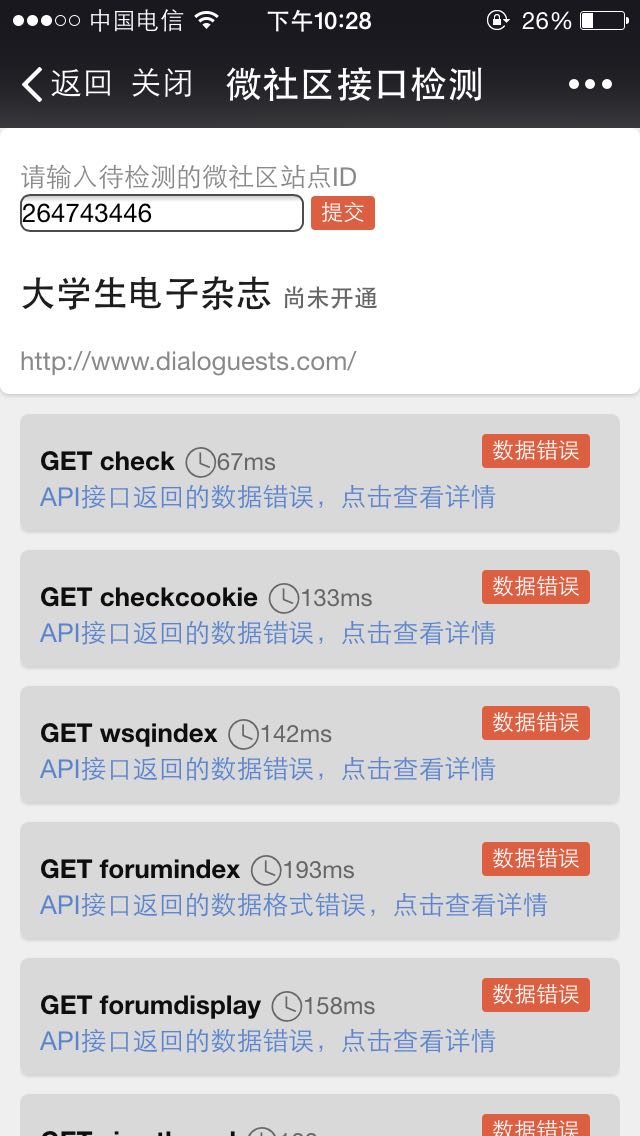Submit the site ID with 提交
Viewport: 640px width, 1136px height.
tap(342, 213)
